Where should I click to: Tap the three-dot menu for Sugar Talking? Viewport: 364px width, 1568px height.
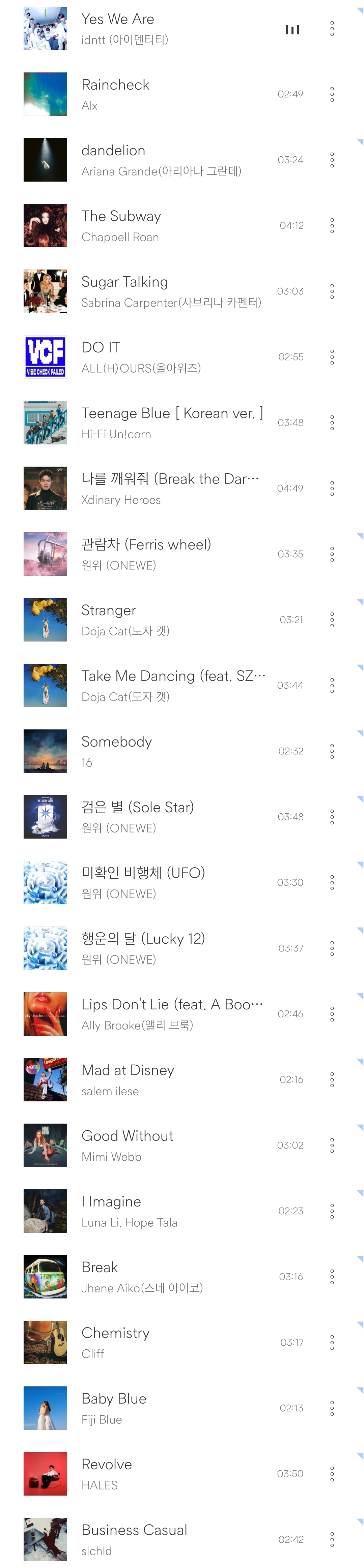[332, 291]
